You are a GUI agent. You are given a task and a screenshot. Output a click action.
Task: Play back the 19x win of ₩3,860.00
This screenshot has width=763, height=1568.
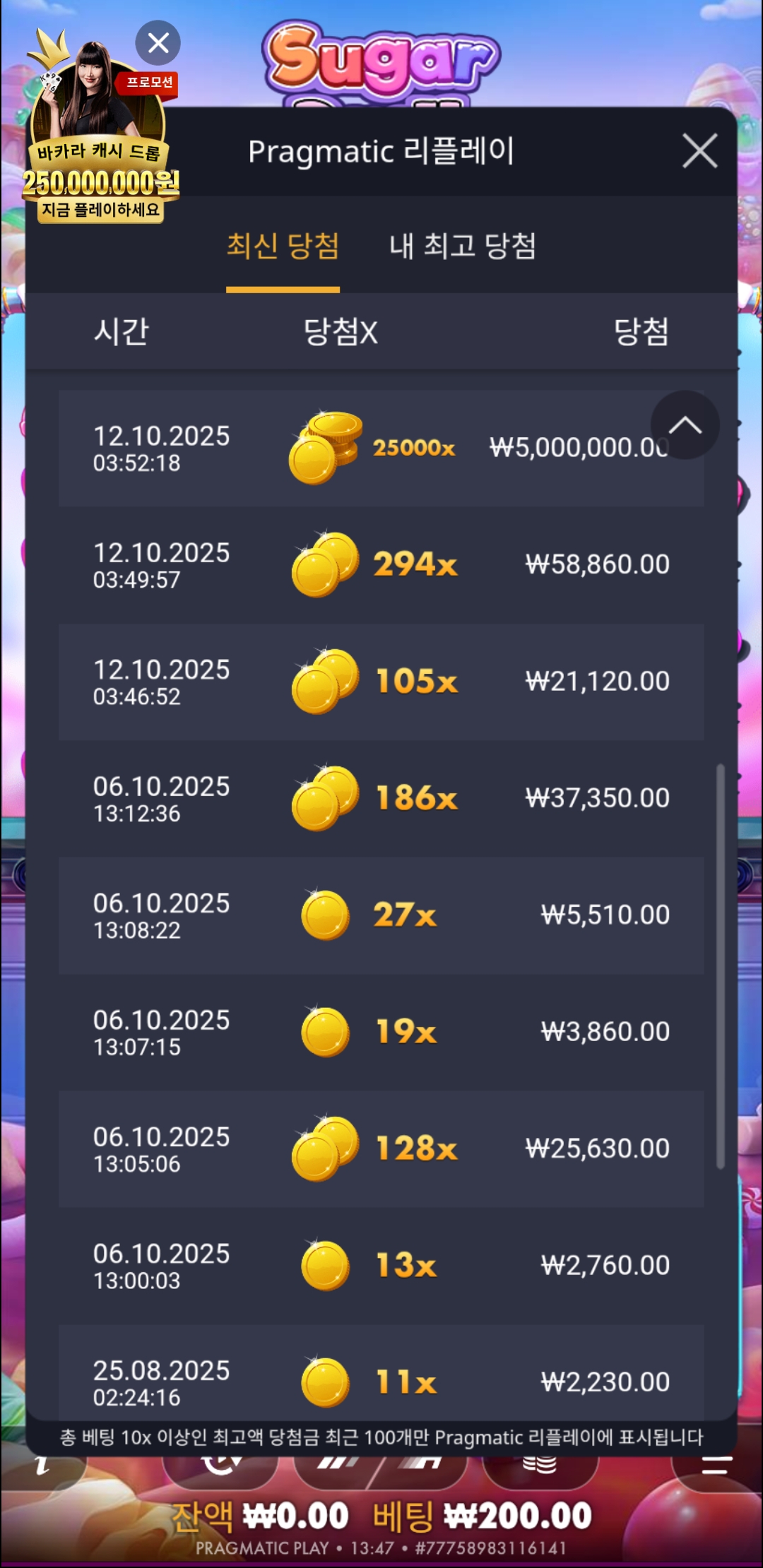pyautogui.click(x=381, y=1032)
